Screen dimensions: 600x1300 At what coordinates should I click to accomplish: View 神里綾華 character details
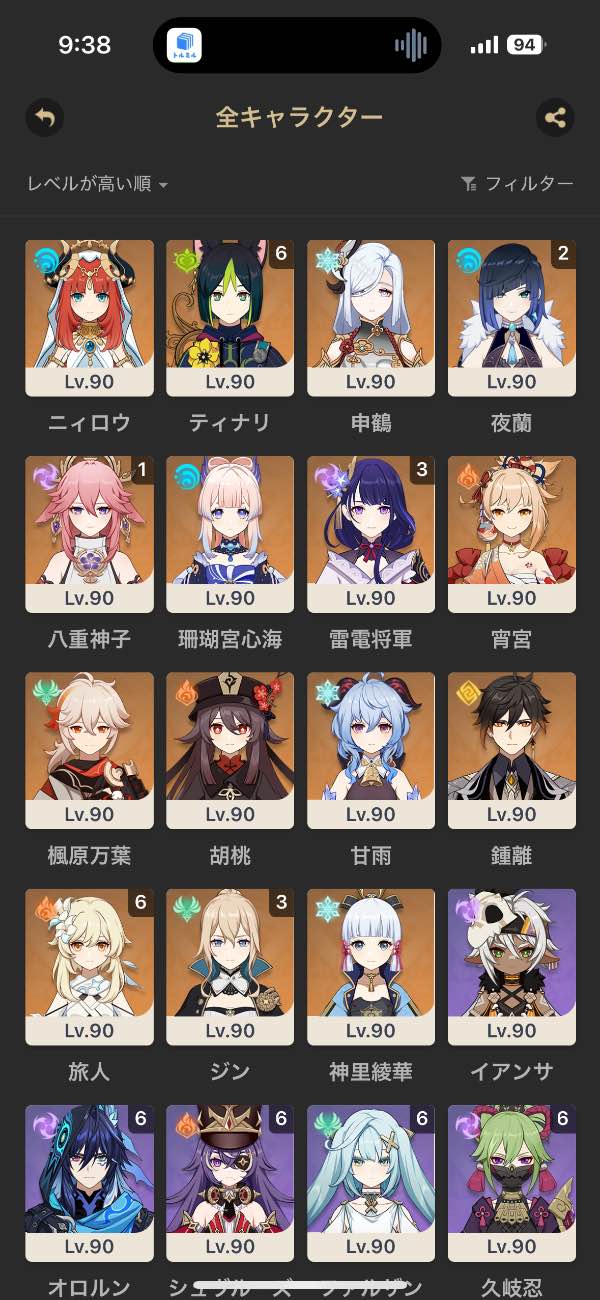[371, 966]
